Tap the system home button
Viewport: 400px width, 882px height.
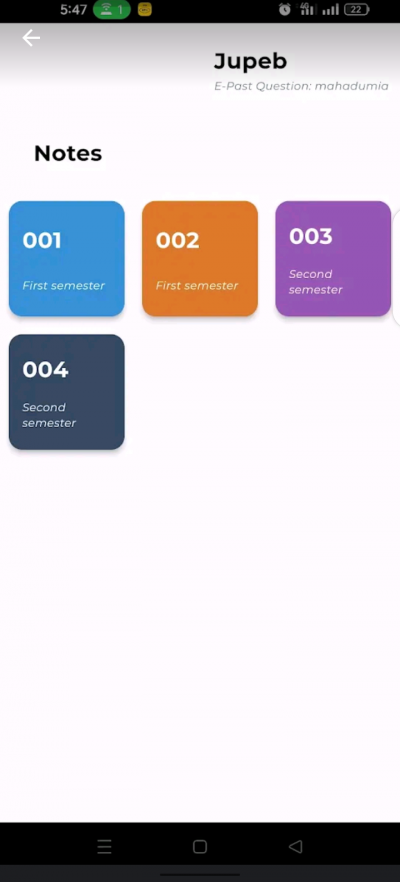(200, 847)
